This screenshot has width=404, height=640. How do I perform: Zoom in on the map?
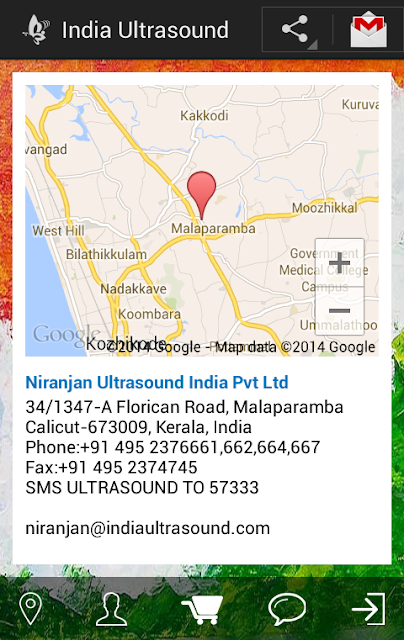340,263
